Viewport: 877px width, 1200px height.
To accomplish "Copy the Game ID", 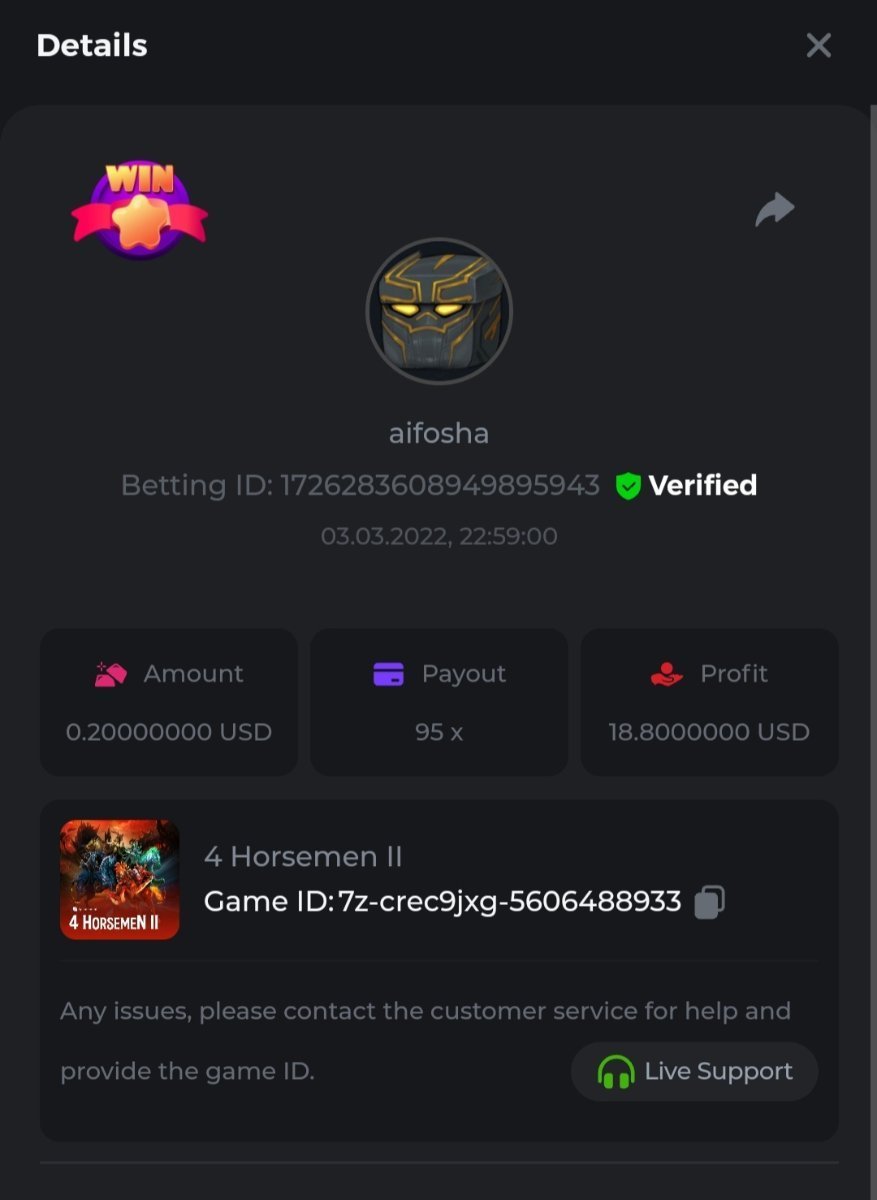I will click(709, 902).
